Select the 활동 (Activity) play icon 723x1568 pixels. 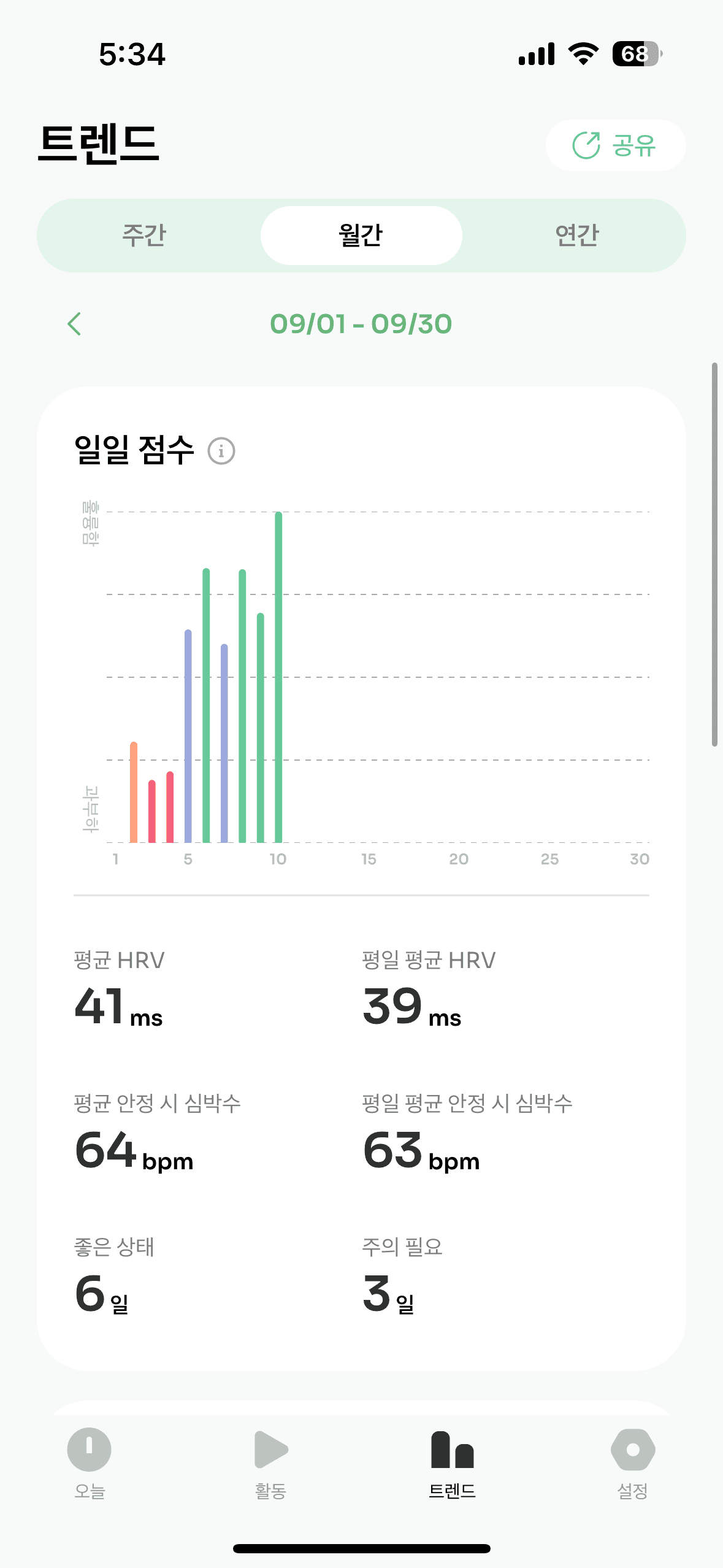click(x=270, y=1451)
